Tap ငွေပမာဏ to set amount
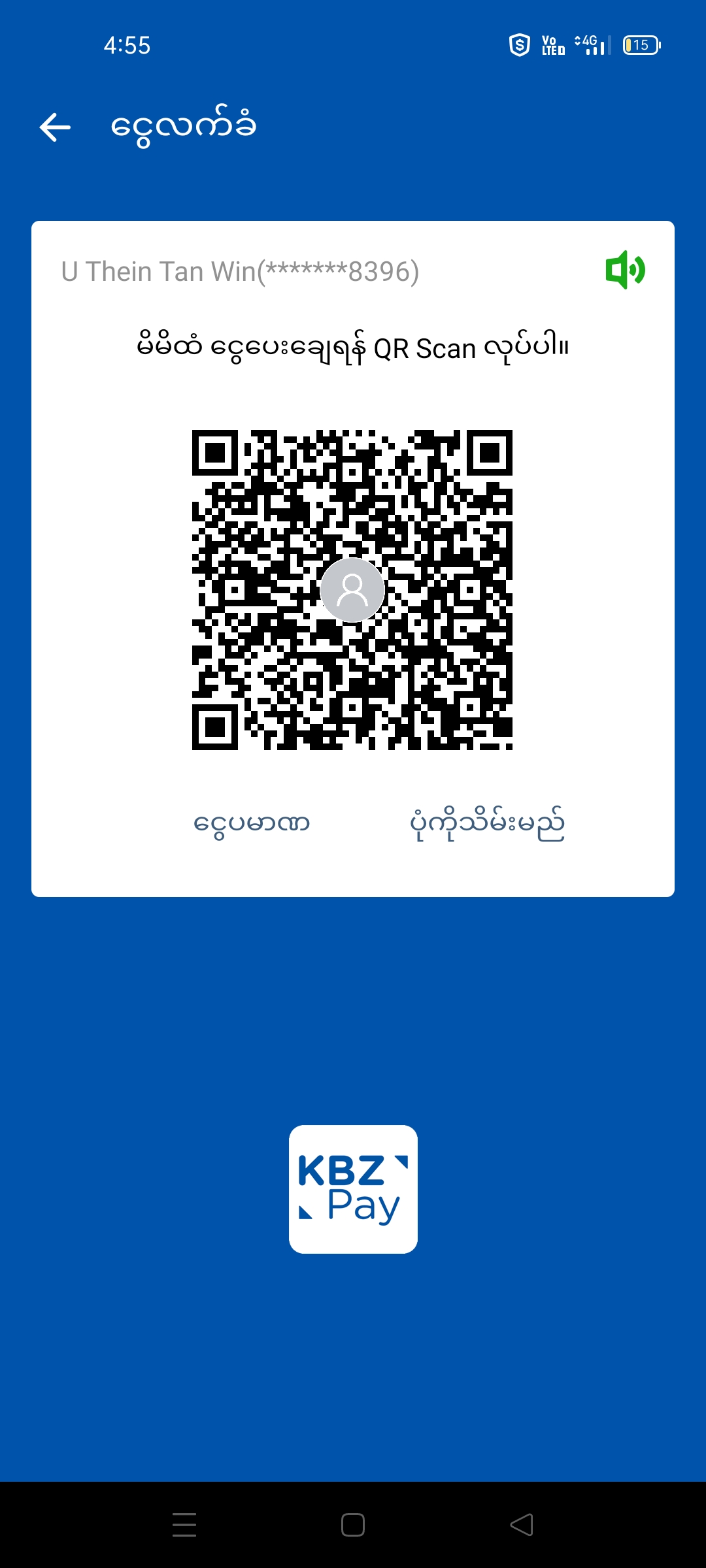The image size is (706, 1568). pyautogui.click(x=252, y=823)
